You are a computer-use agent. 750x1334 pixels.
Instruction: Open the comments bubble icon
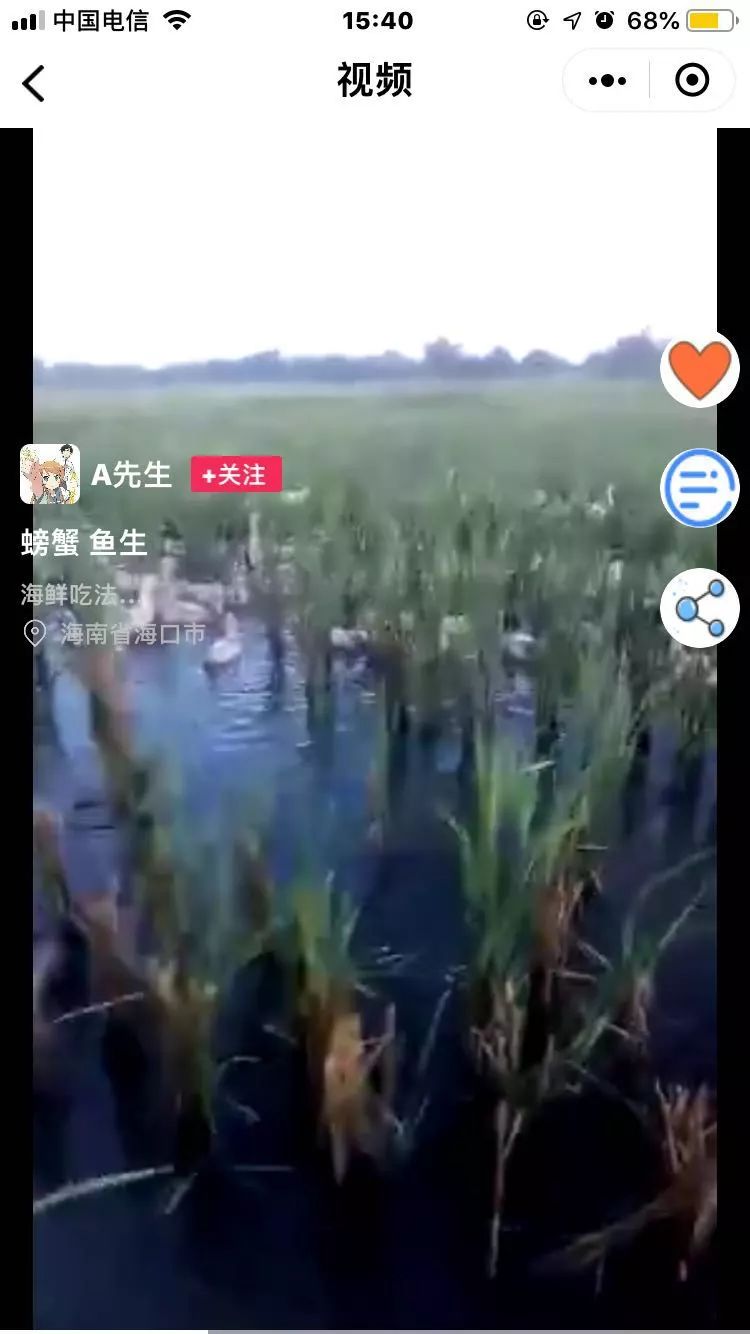[x=700, y=488]
